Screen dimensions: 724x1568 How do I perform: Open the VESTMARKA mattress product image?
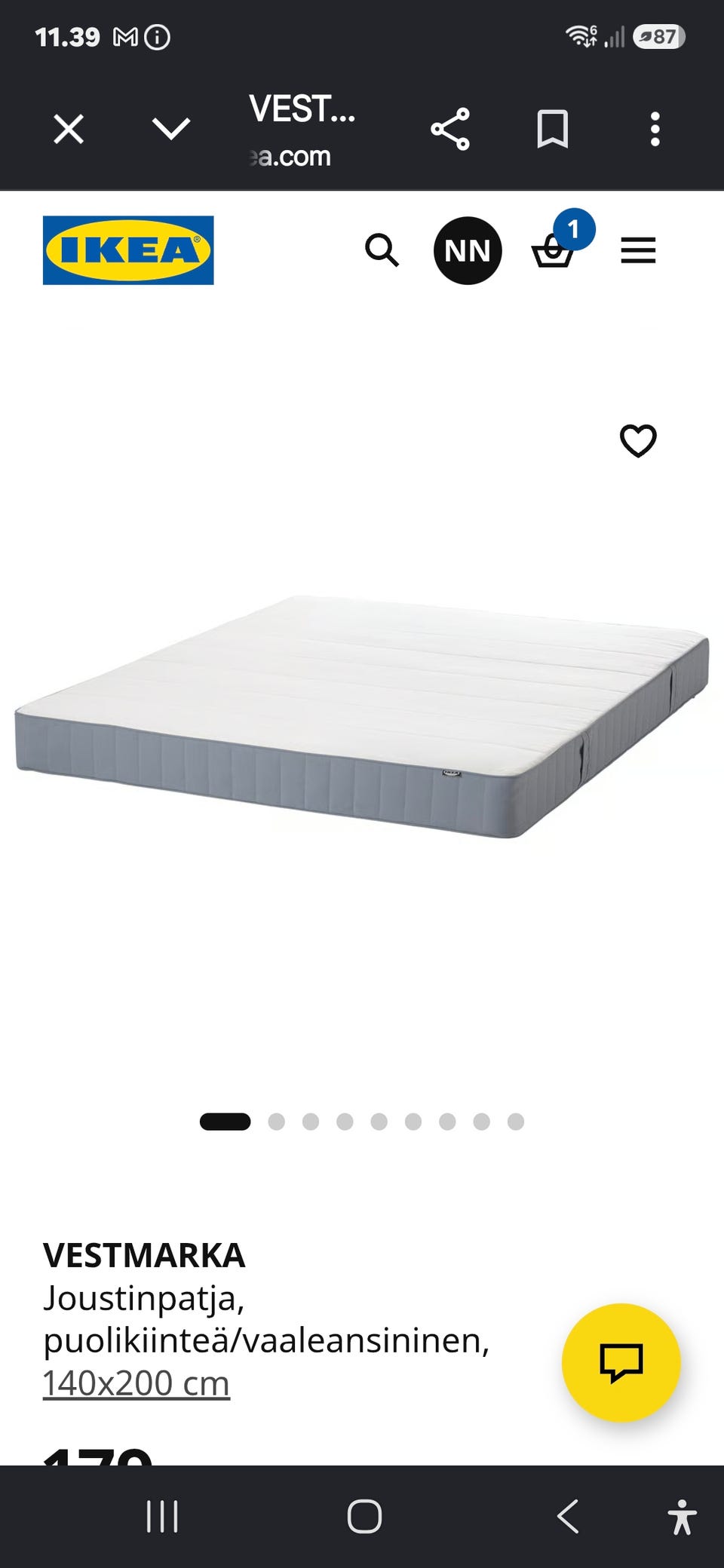[x=362, y=716]
